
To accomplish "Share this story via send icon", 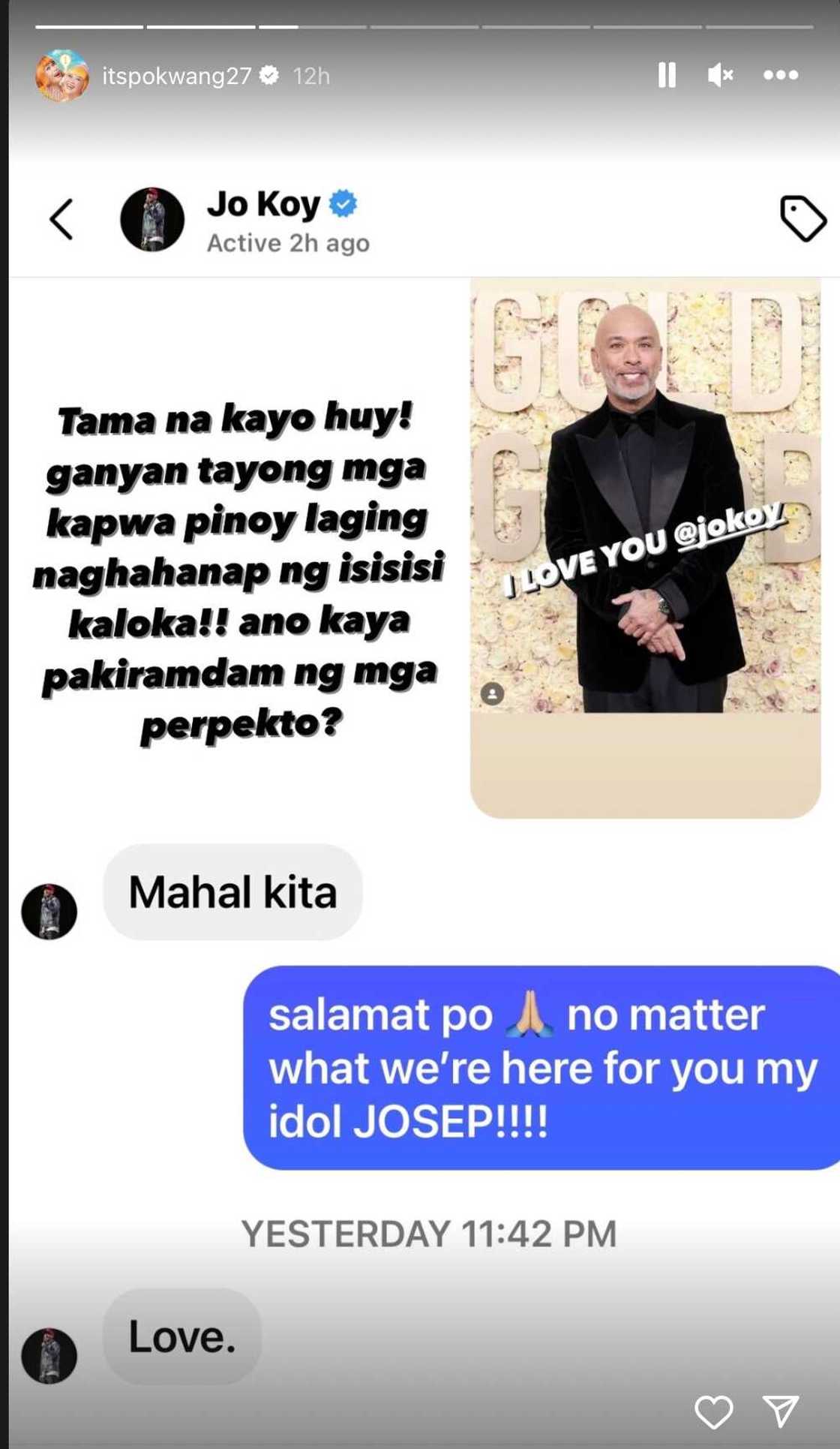I will tap(781, 1411).
